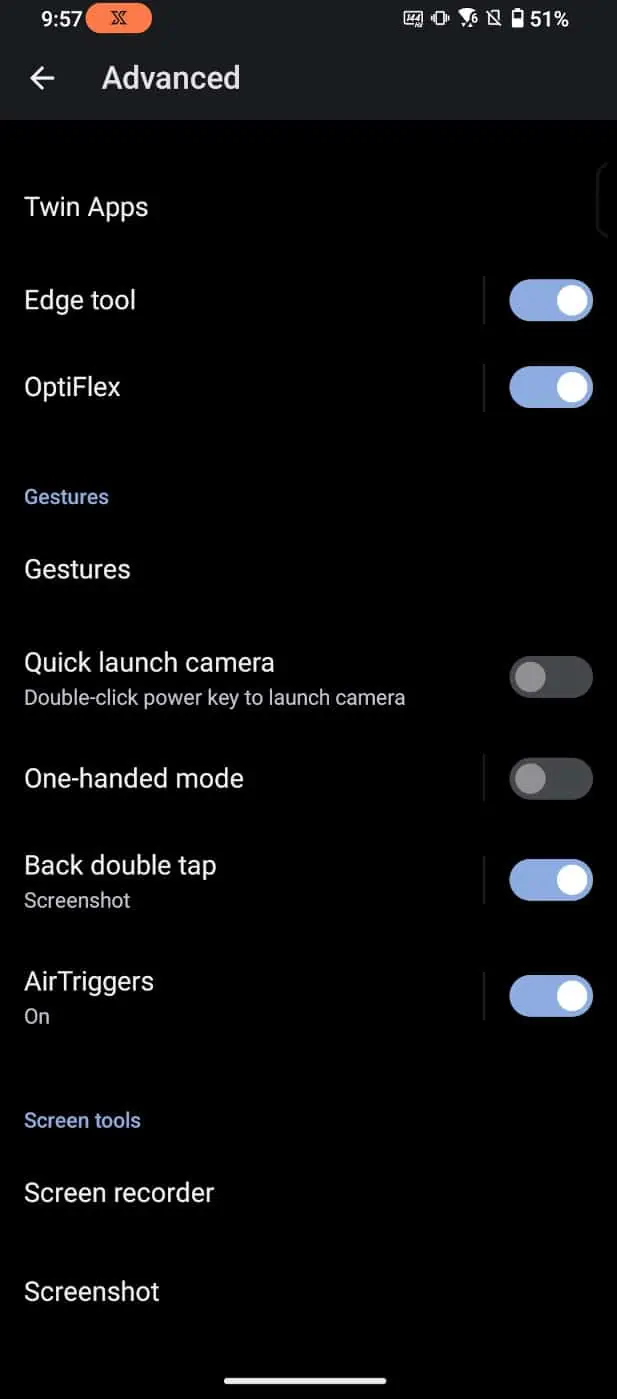The height and width of the screenshot is (1399, 617).
Task: Switch off Back double tap toggle
Action: (x=551, y=880)
